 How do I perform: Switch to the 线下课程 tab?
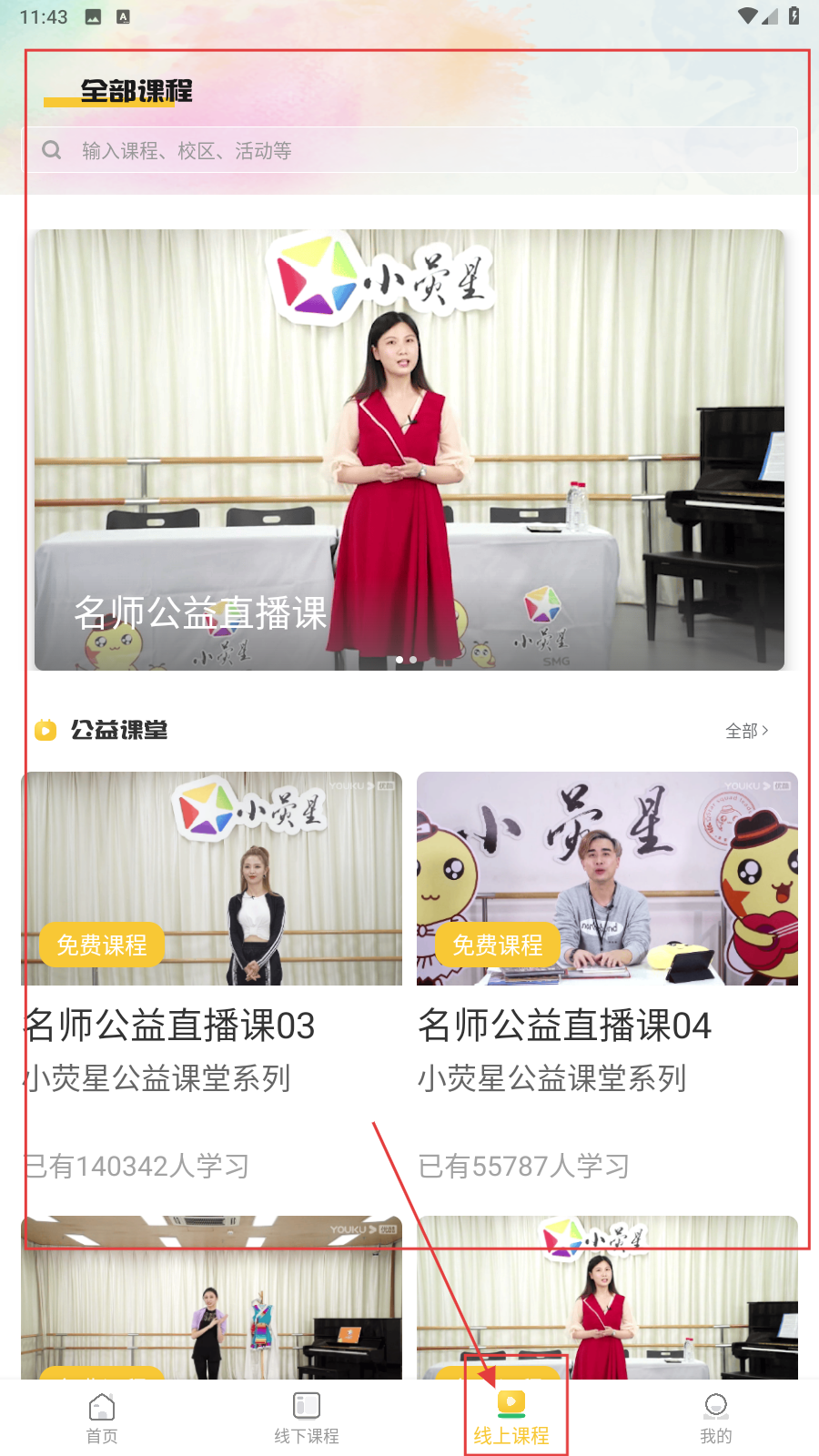point(307,1419)
